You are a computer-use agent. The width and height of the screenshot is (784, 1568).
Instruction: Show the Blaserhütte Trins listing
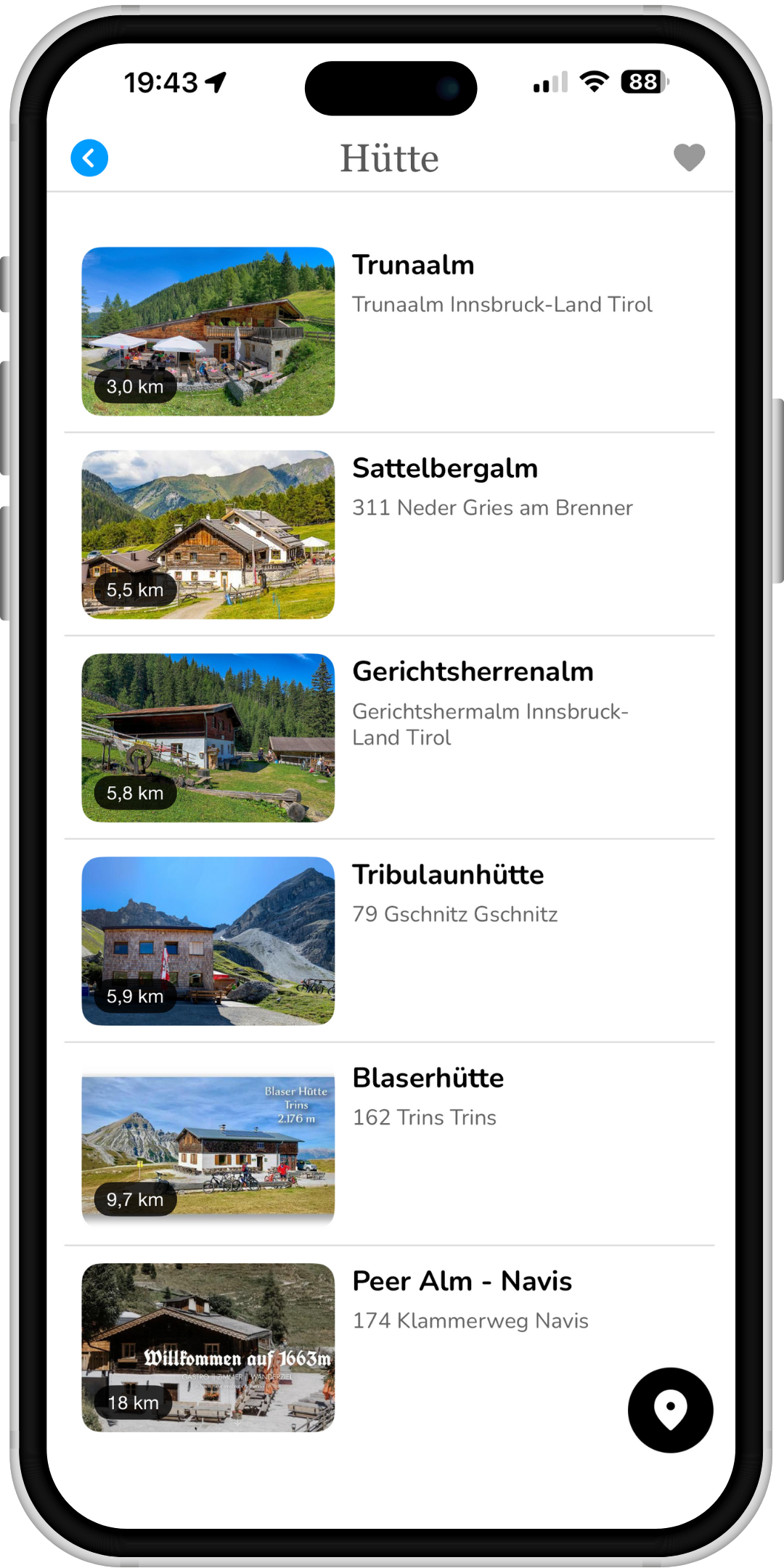(x=428, y=1079)
